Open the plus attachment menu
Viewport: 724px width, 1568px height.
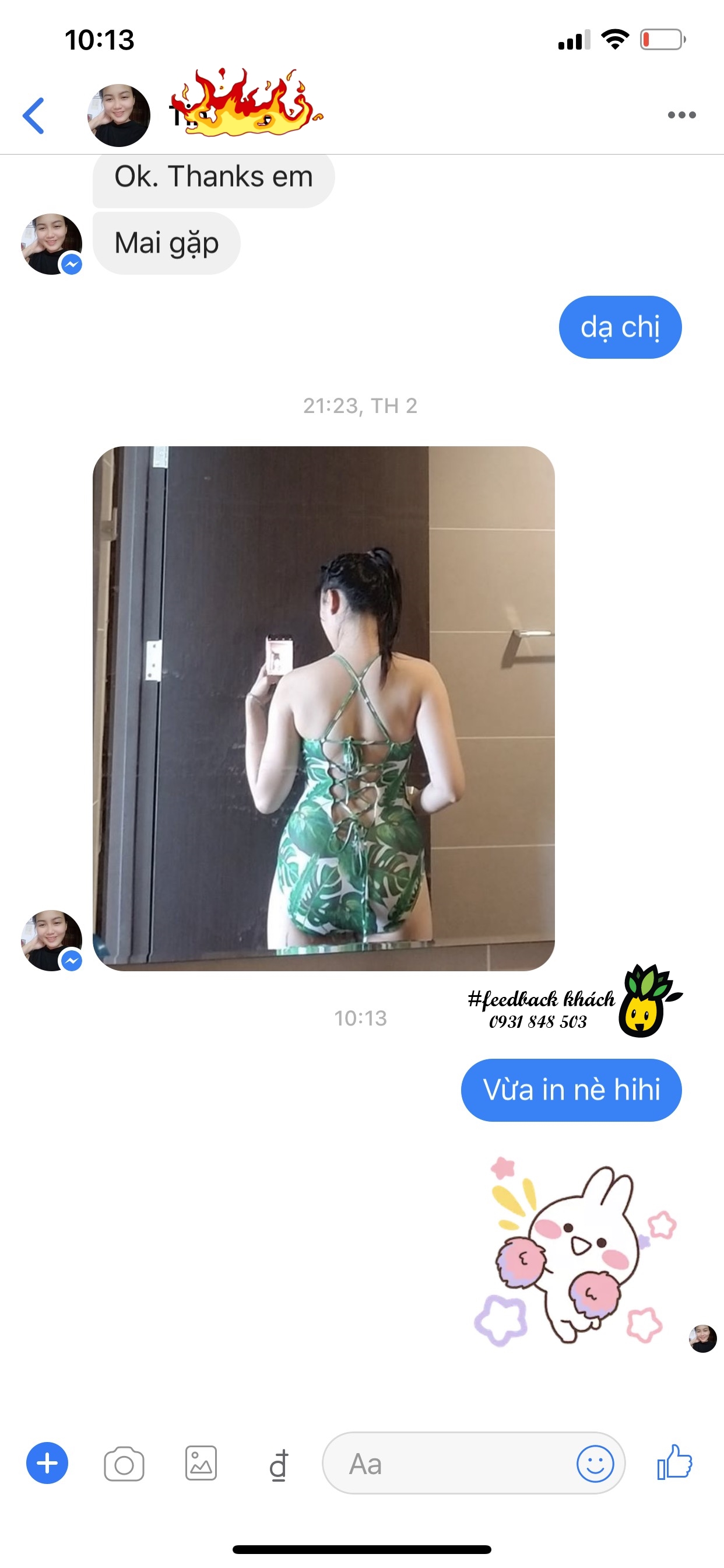coord(47,1462)
